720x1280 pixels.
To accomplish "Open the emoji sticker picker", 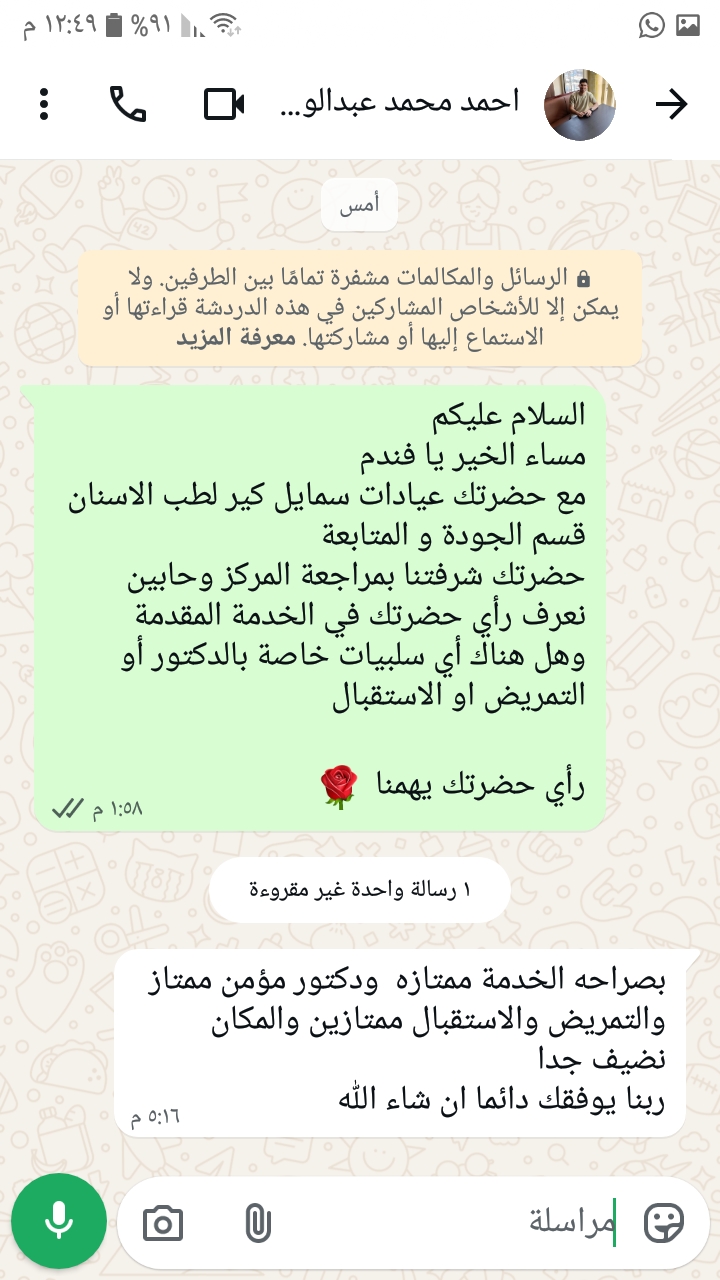I will [x=664, y=1222].
